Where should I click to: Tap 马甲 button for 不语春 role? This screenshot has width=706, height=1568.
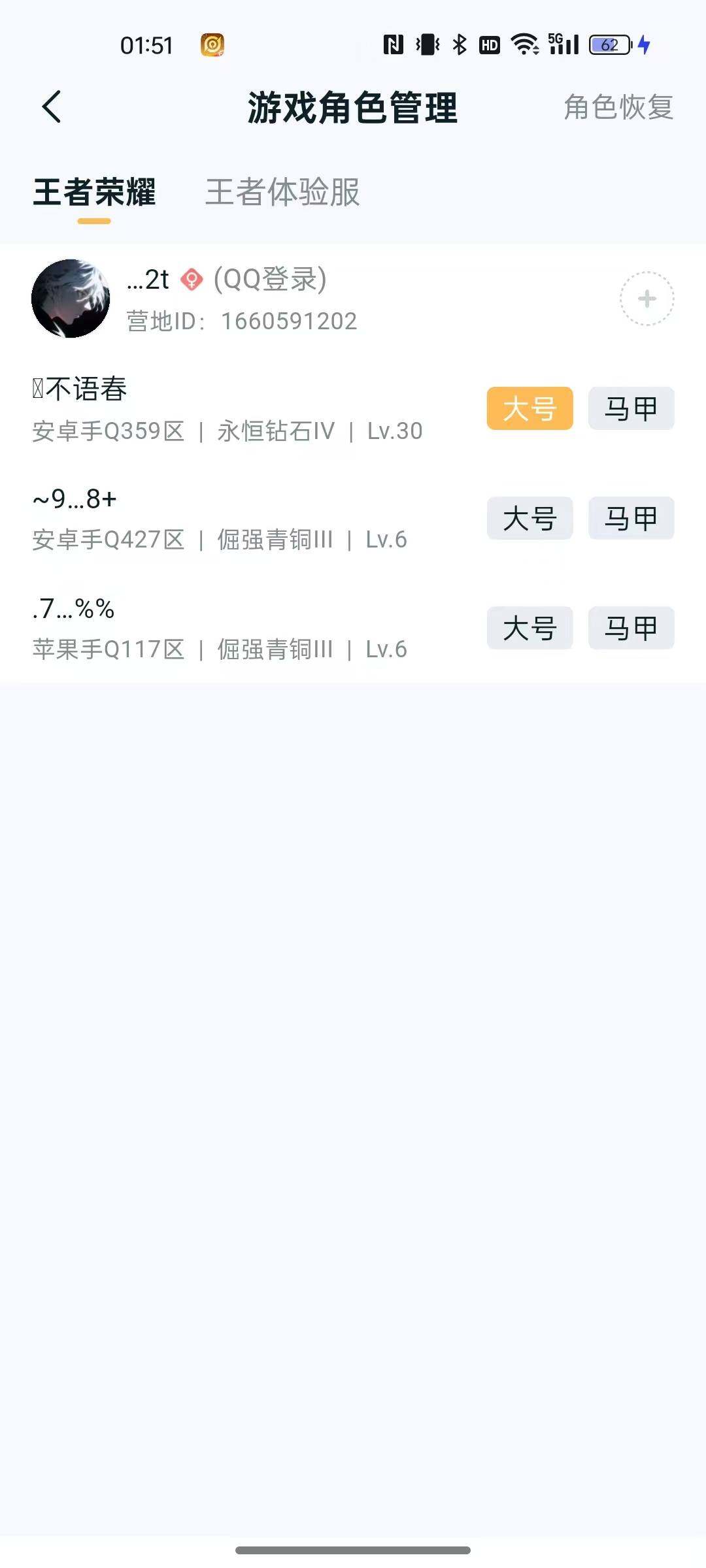click(630, 408)
